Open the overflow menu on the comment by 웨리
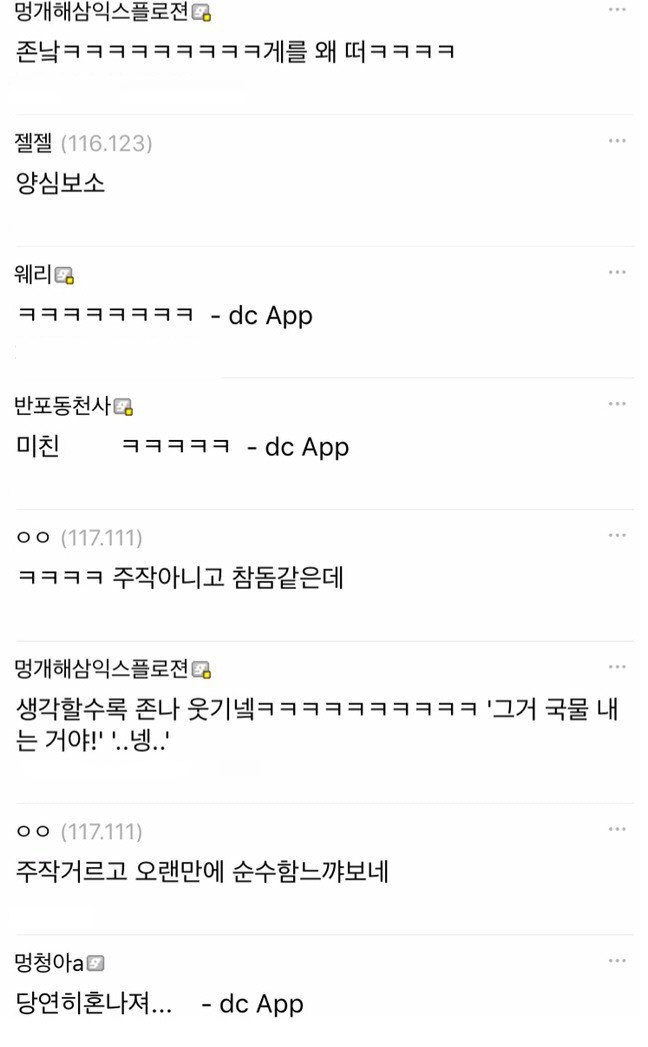 click(617, 272)
